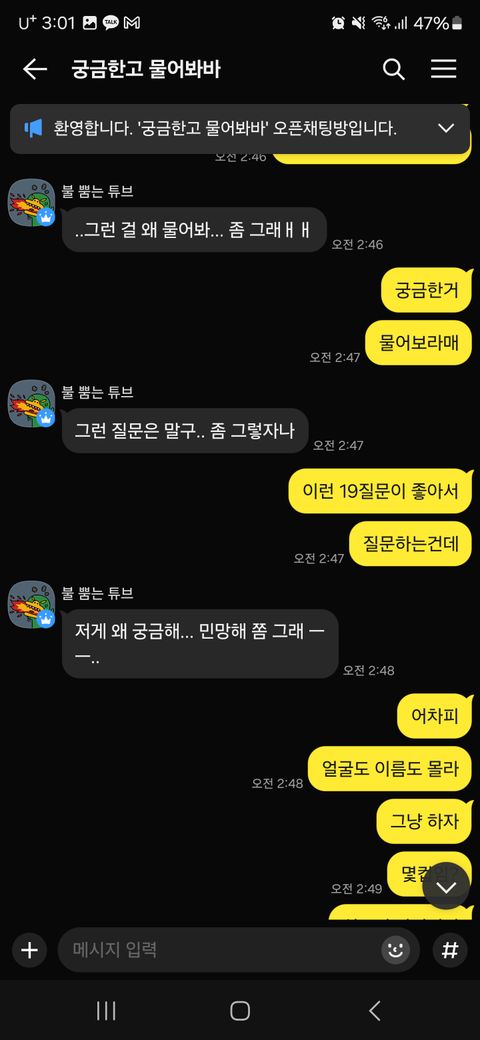The height and width of the screenshot is (1040, 480).
Task: Open the chat room hamburger menu
Action: [444, 69]
